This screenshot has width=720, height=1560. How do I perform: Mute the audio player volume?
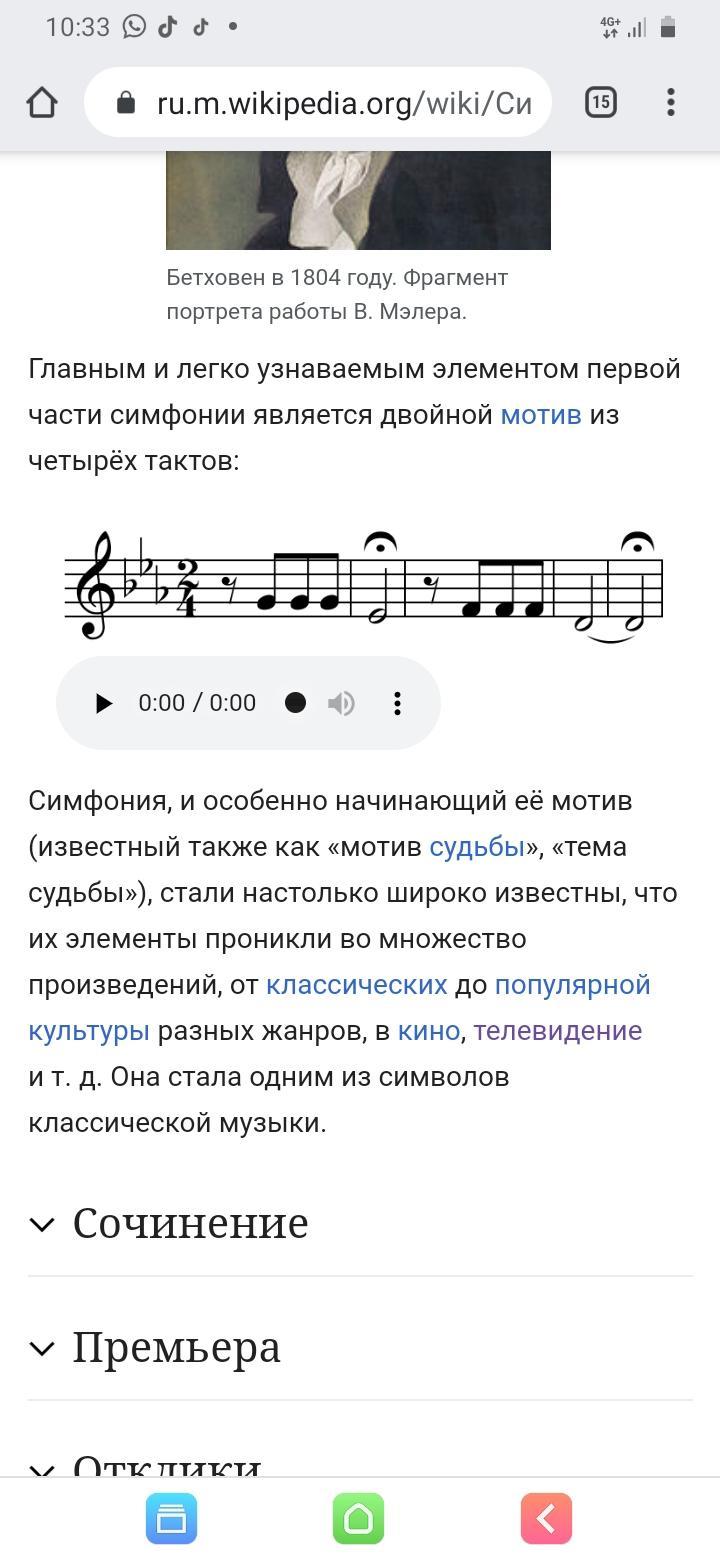341,703
